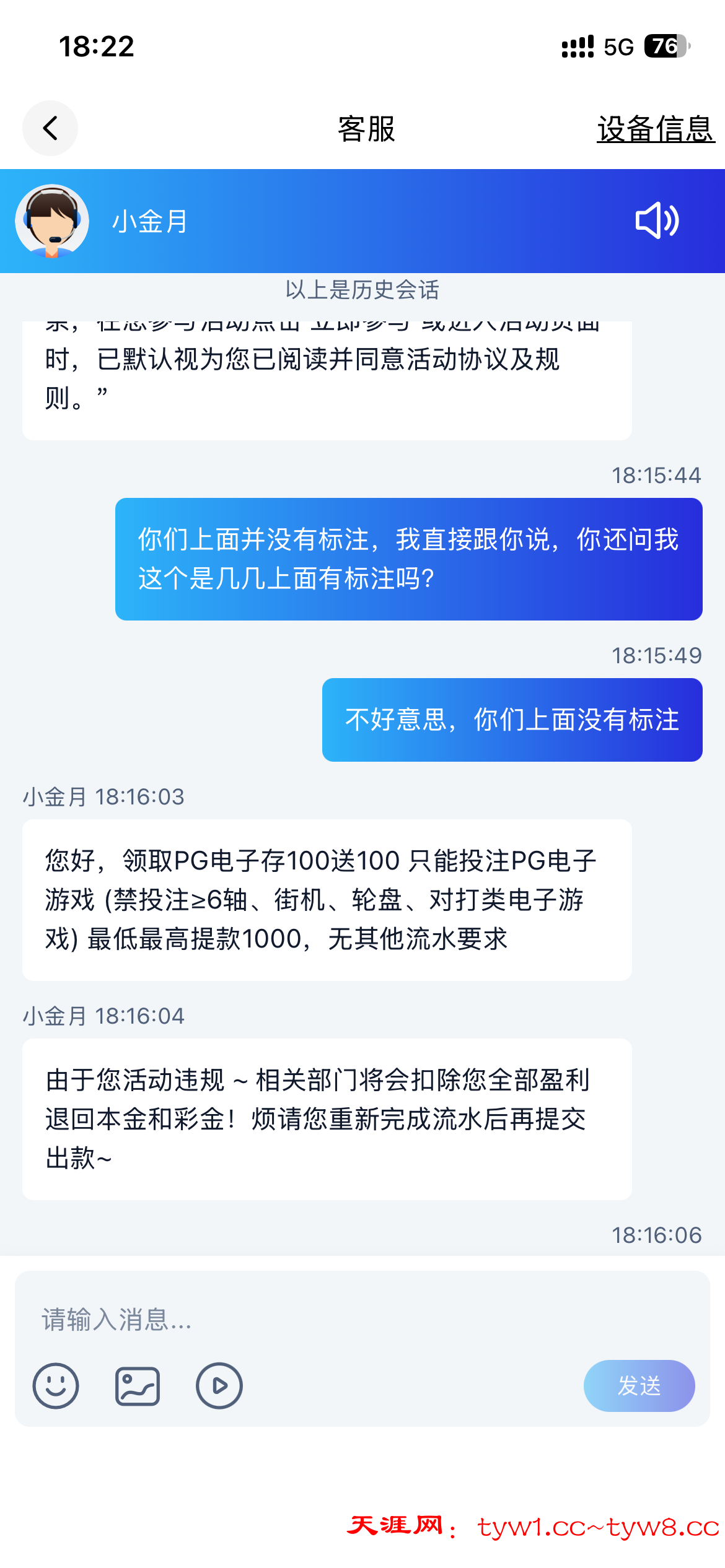Send the message with 发送

[639, 1385]
